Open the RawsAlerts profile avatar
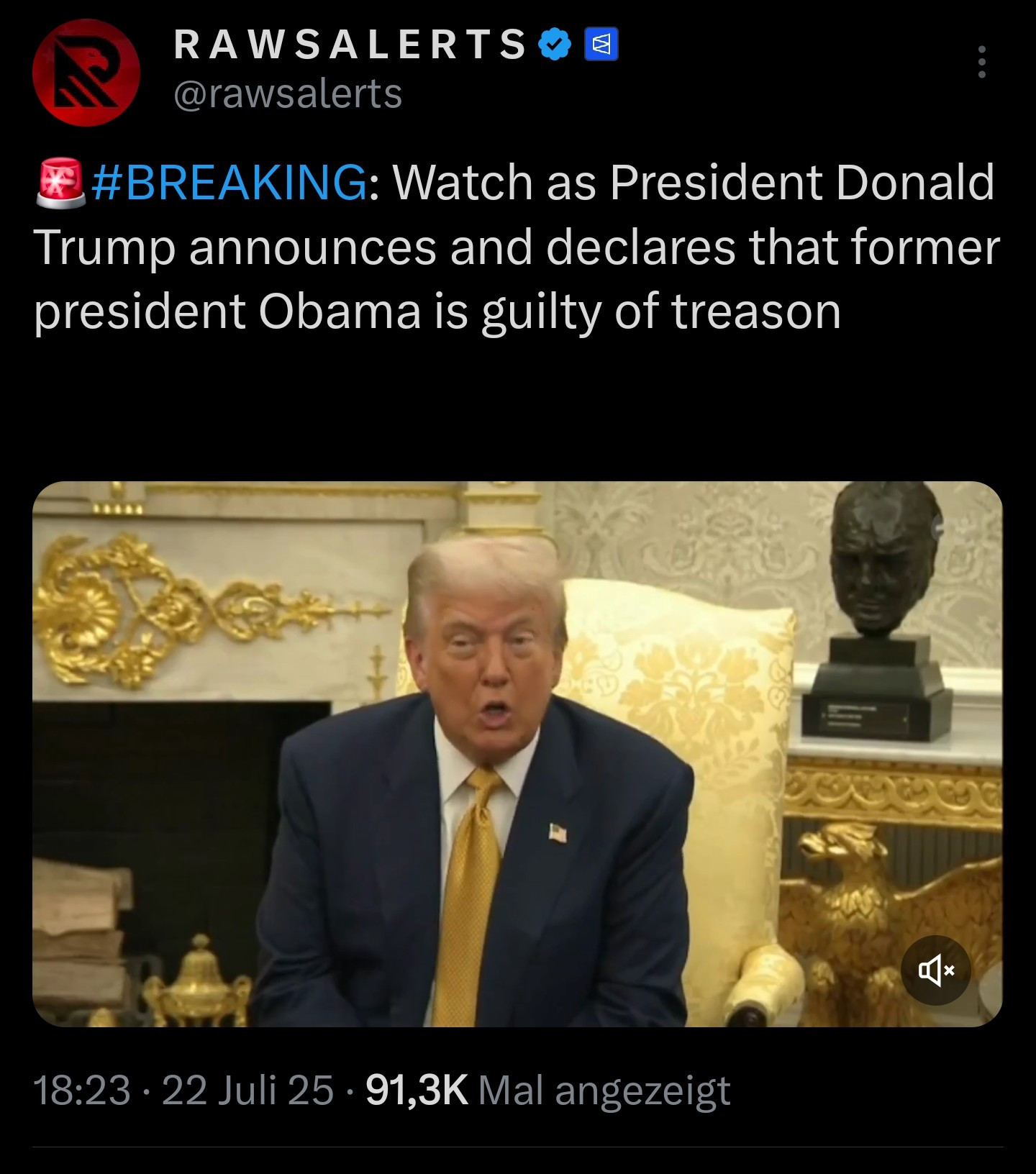Screen dimensions: 1036x1174 pyautogui.click(x=86, y=73)
